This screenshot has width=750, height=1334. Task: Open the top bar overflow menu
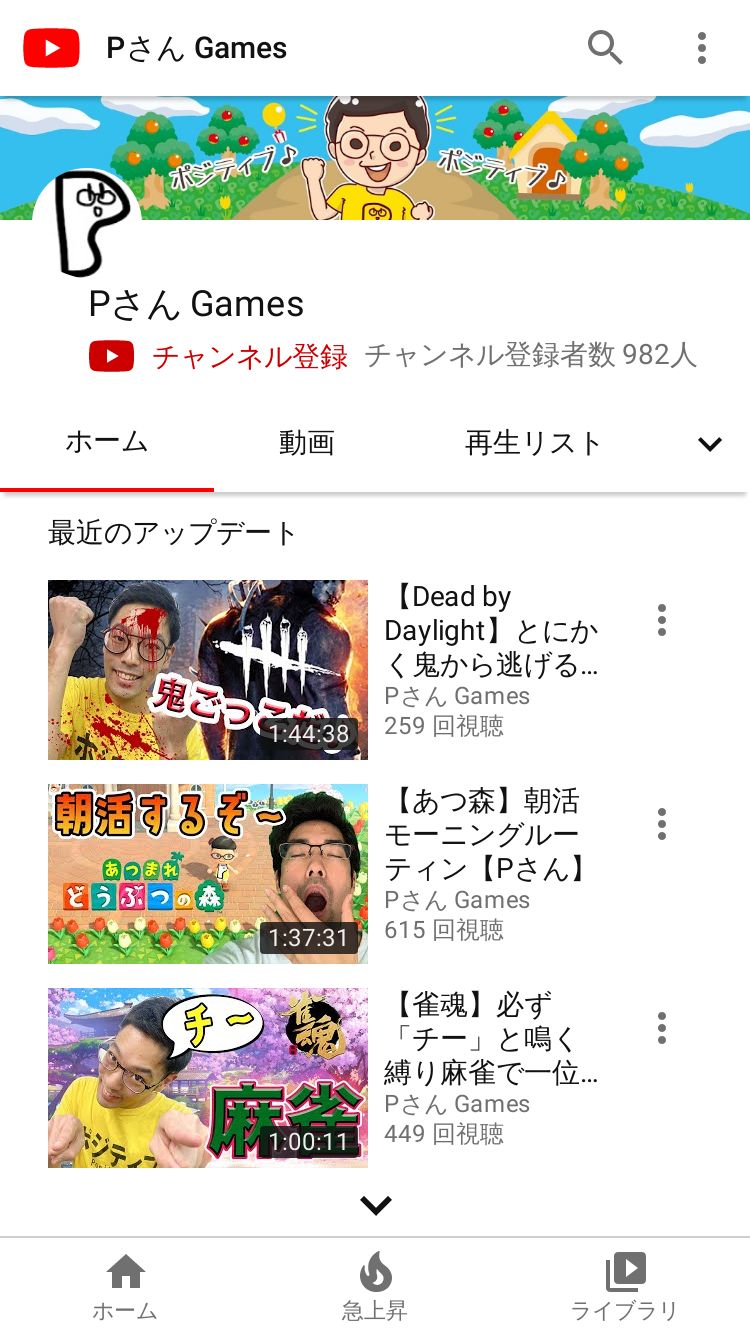point(702,47)
